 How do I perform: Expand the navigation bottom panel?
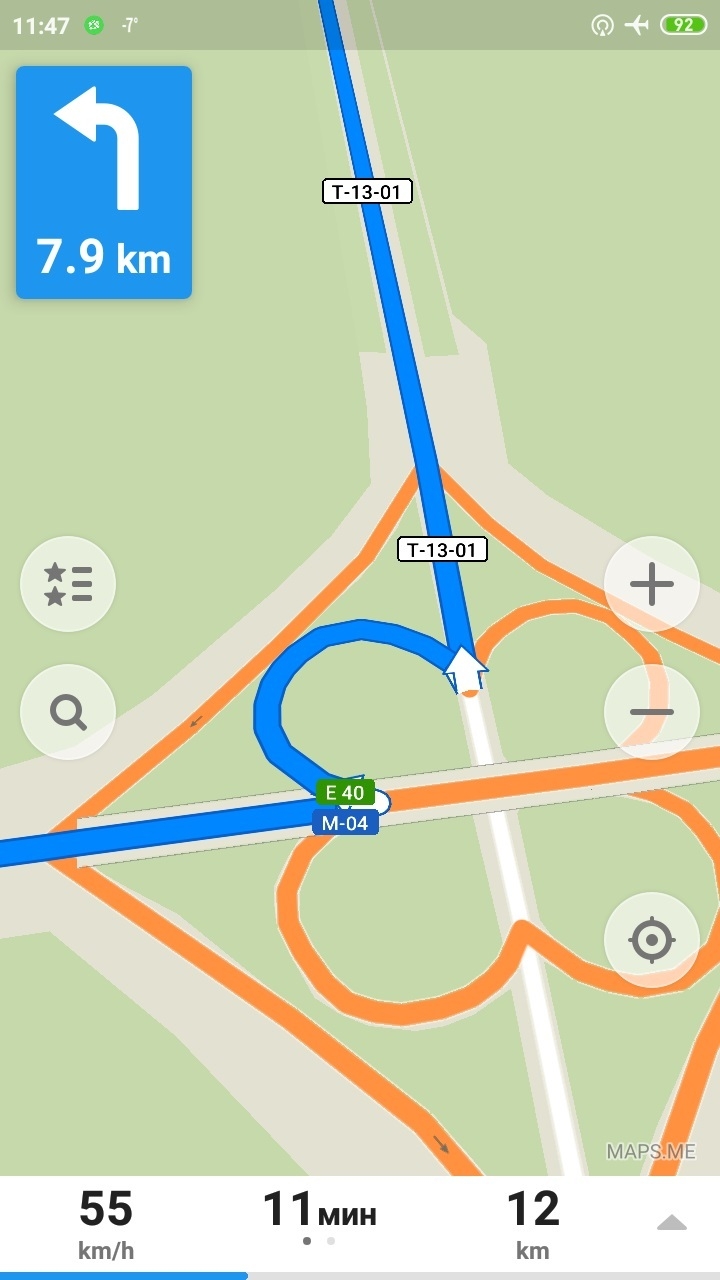pyautogui.click(x=671, y=1223)
